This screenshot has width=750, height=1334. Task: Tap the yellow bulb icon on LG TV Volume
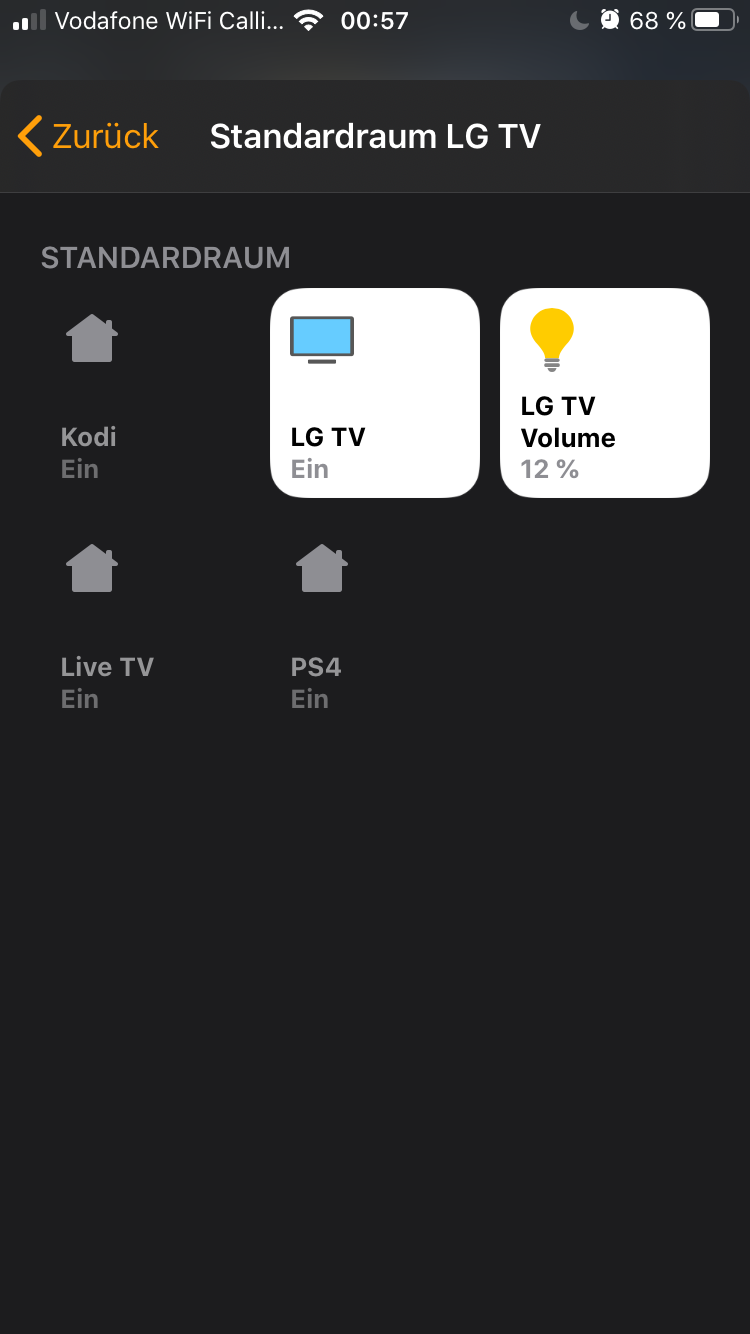point(553,340)
